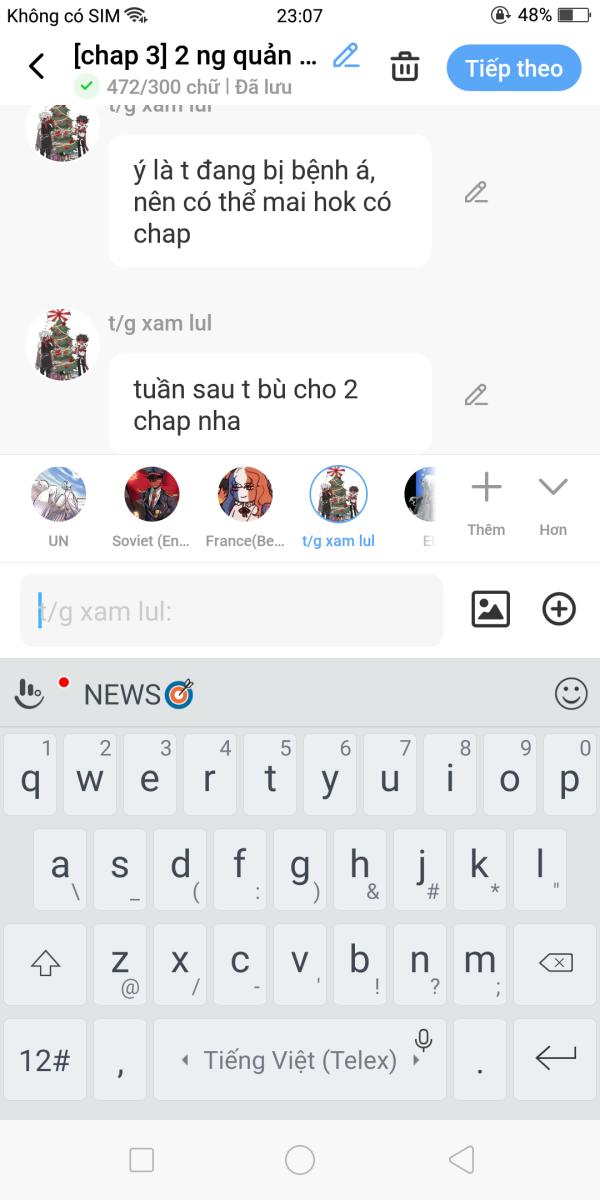
Task: Open the keyboard emoji picker
Action: [x=571, y=693]
